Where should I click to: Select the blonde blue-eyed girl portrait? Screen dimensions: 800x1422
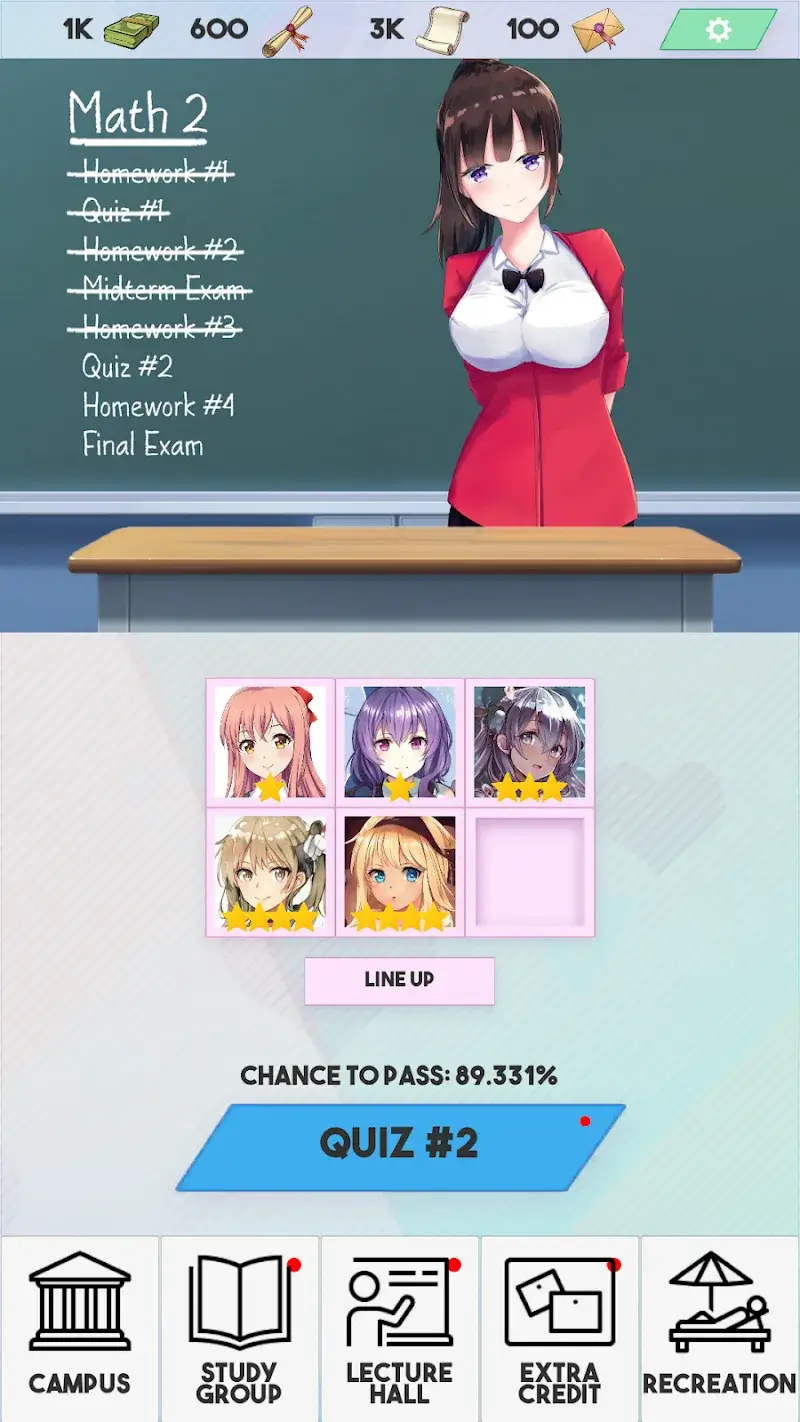coord(400,872)
